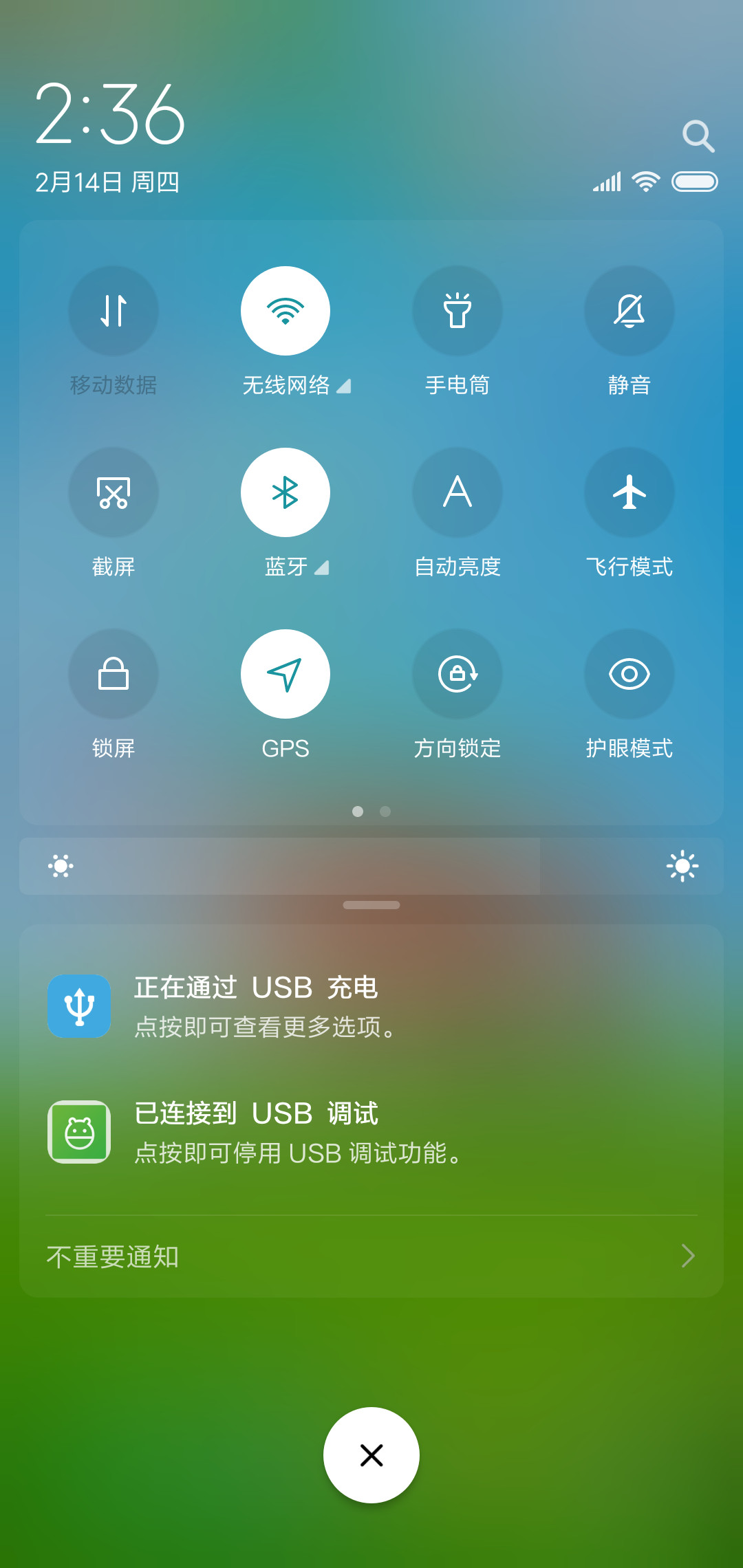Enable auto brightness (自动亮度)
743x1568 pixels.
(x=457, y=492)
